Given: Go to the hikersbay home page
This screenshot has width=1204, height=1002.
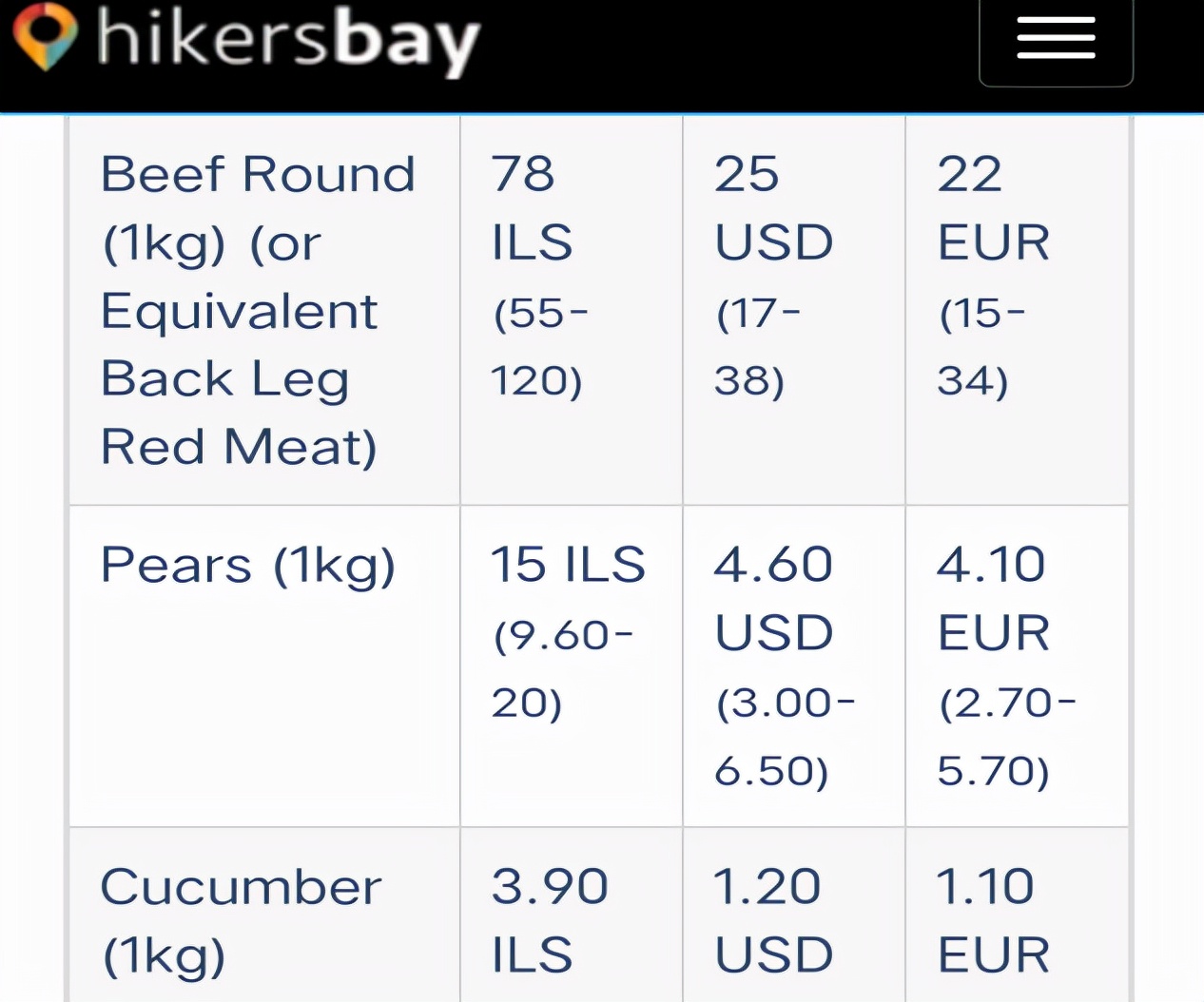Looking at the screenshot, I should (247, 40).
